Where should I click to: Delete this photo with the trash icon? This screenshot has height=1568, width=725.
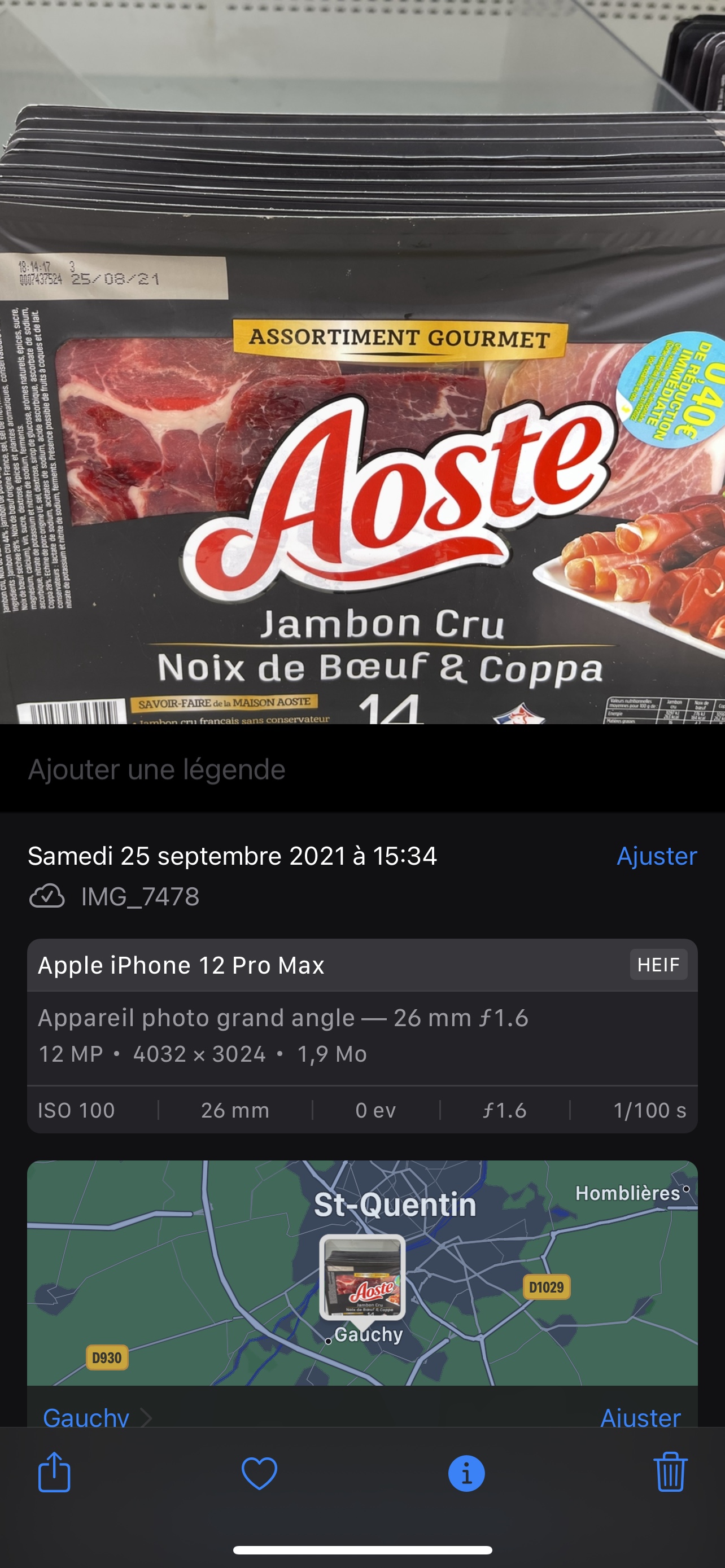point(671,1472)
